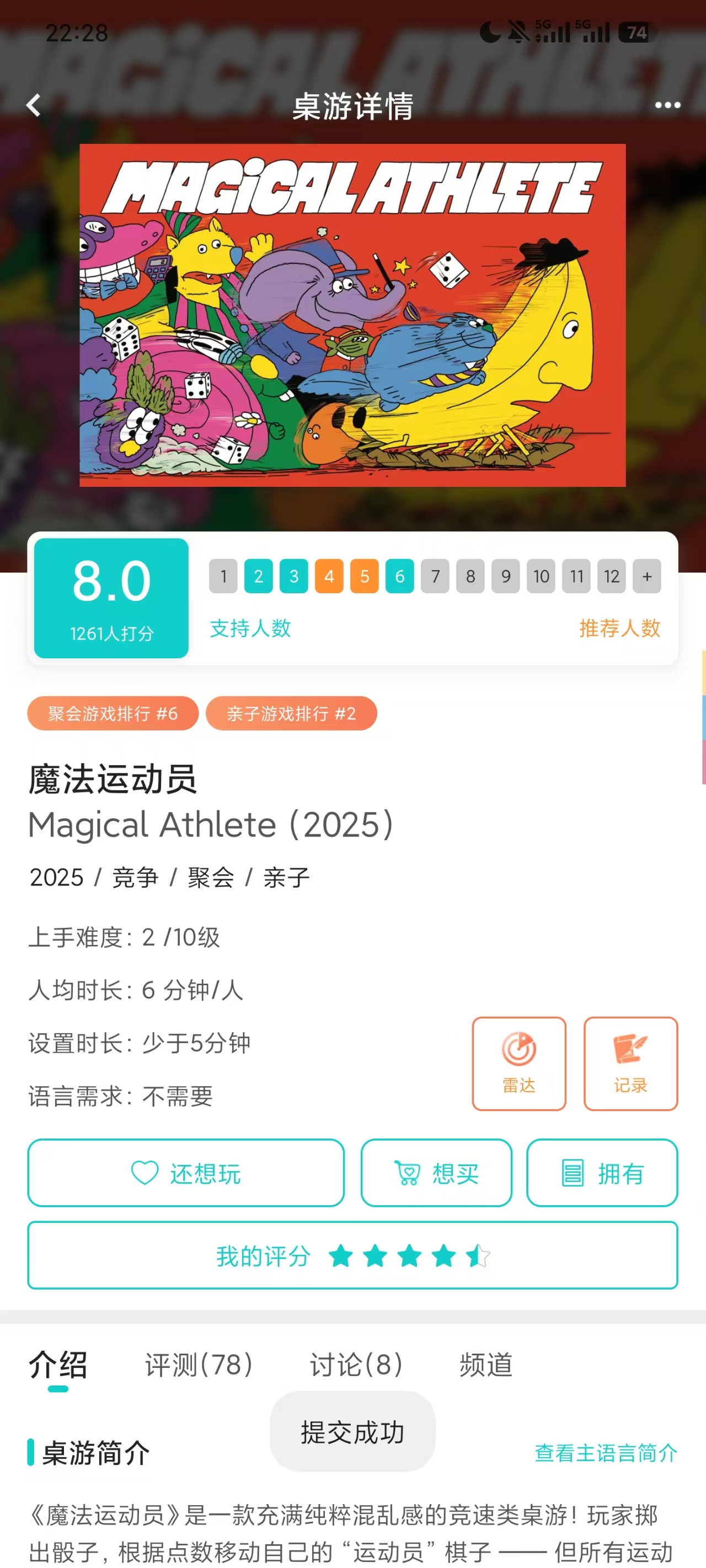Screen dimensions: 706x1568
Task: Switch to the 讨论(8) tab
Action: tap(356, 1364)
